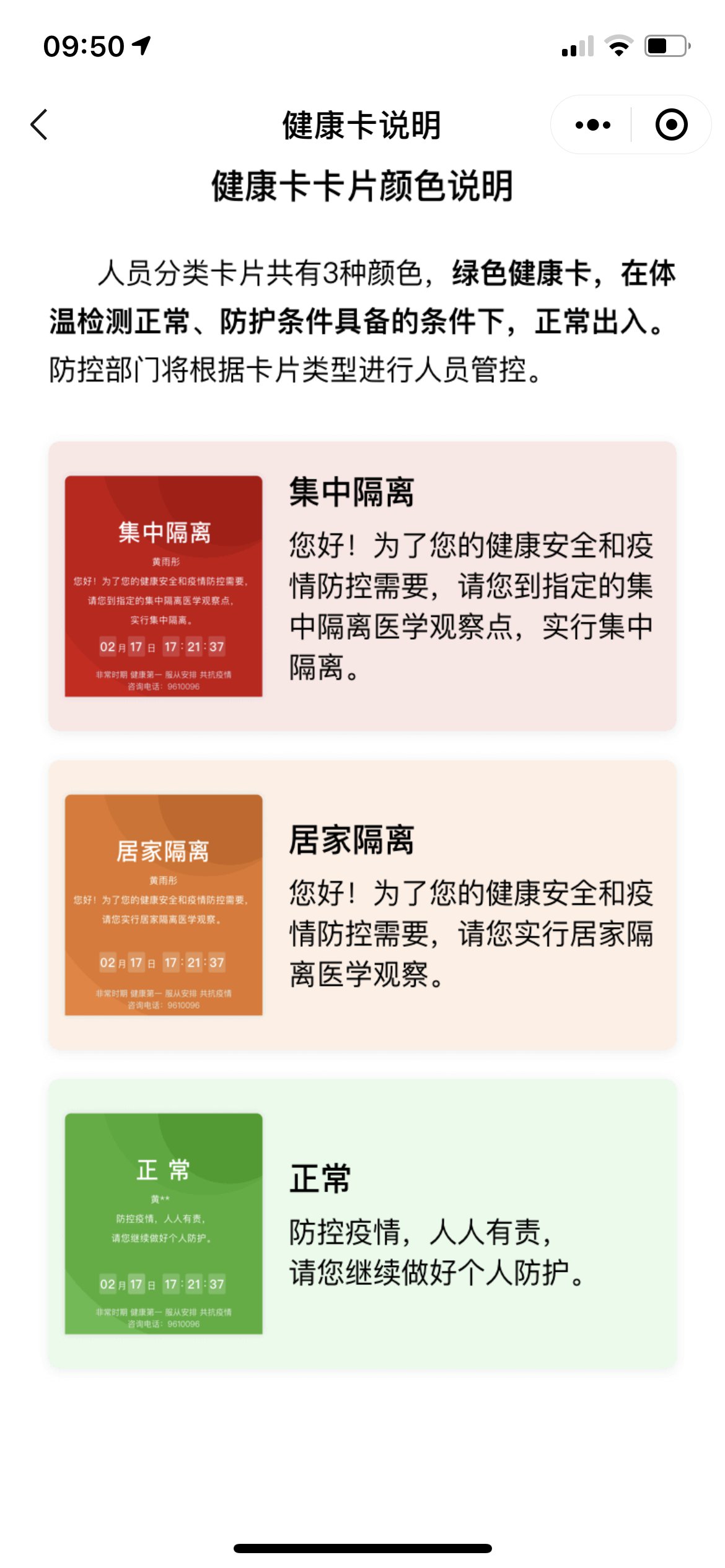
Task: Close the mini program with the circle button
Action: point(671,125)
